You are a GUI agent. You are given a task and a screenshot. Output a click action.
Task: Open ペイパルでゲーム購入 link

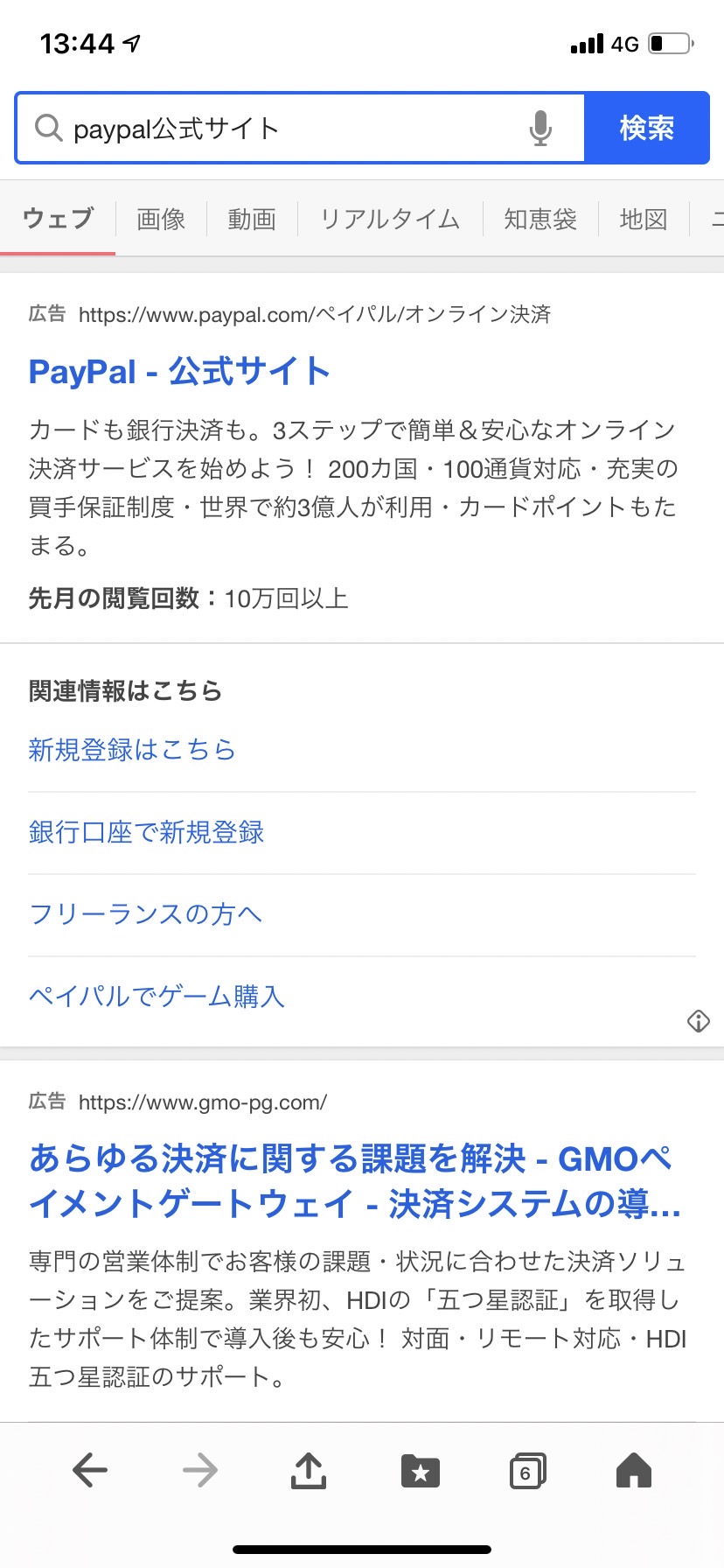(157, 997)
